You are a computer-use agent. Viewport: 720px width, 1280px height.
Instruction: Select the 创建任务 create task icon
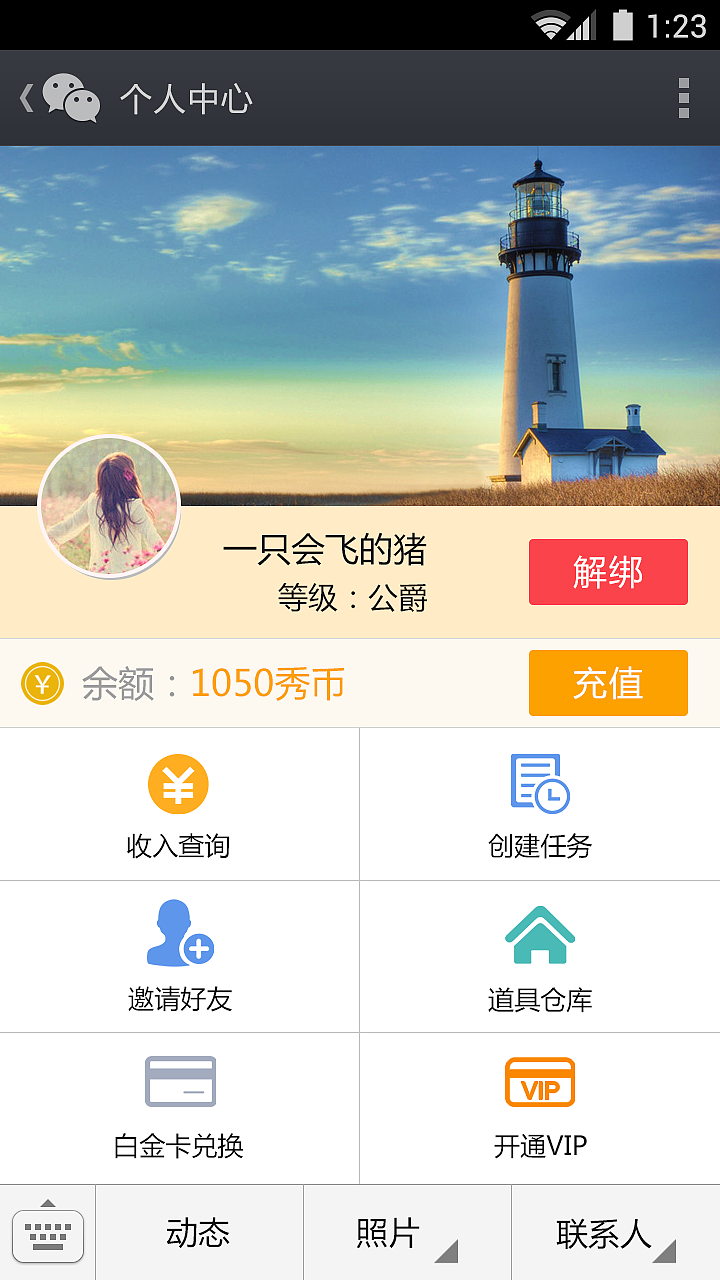[x=540, y=785]
